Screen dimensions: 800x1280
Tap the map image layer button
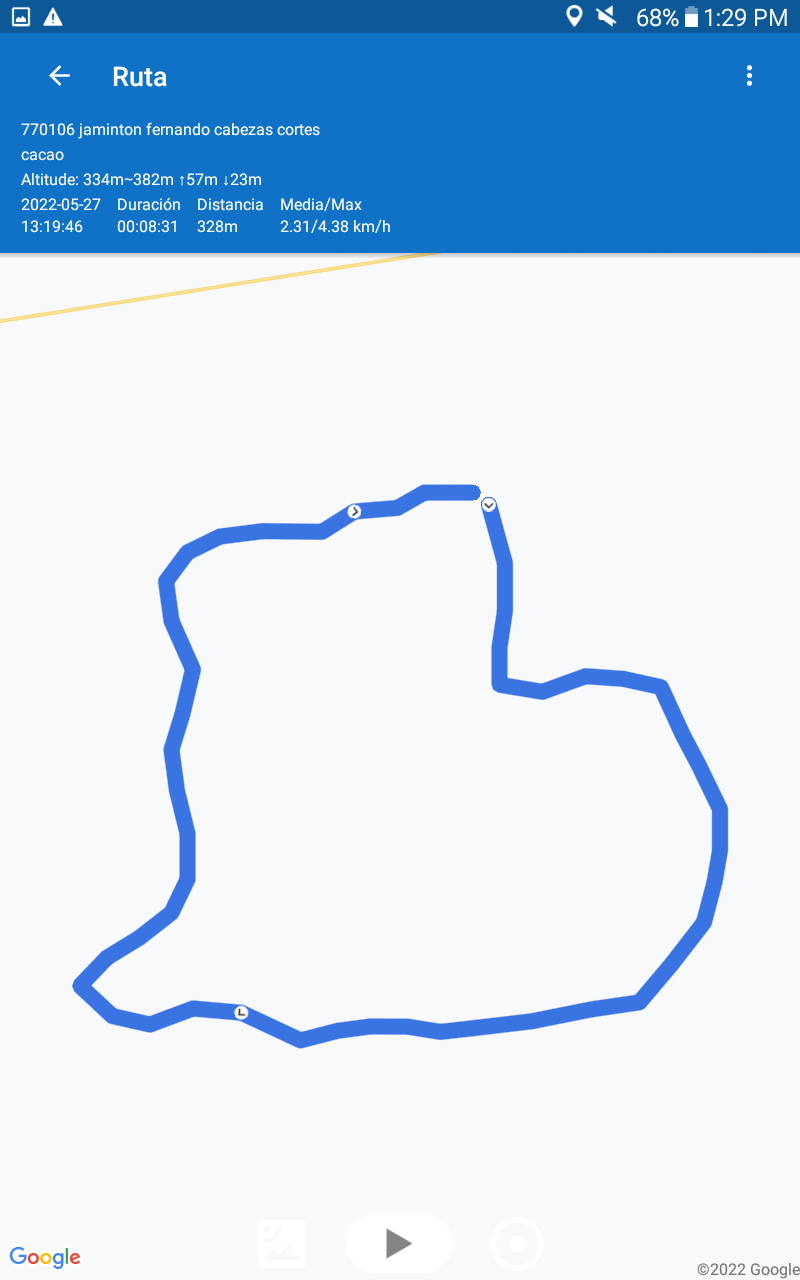pos(282,1243)
